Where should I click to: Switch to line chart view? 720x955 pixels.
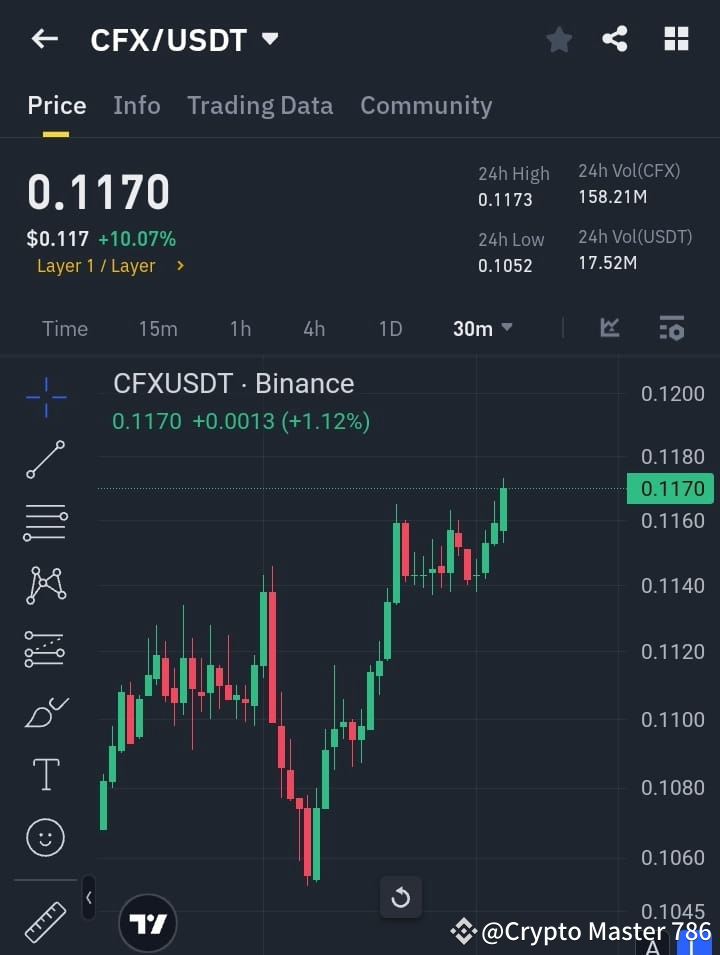[x=609, y=328]
